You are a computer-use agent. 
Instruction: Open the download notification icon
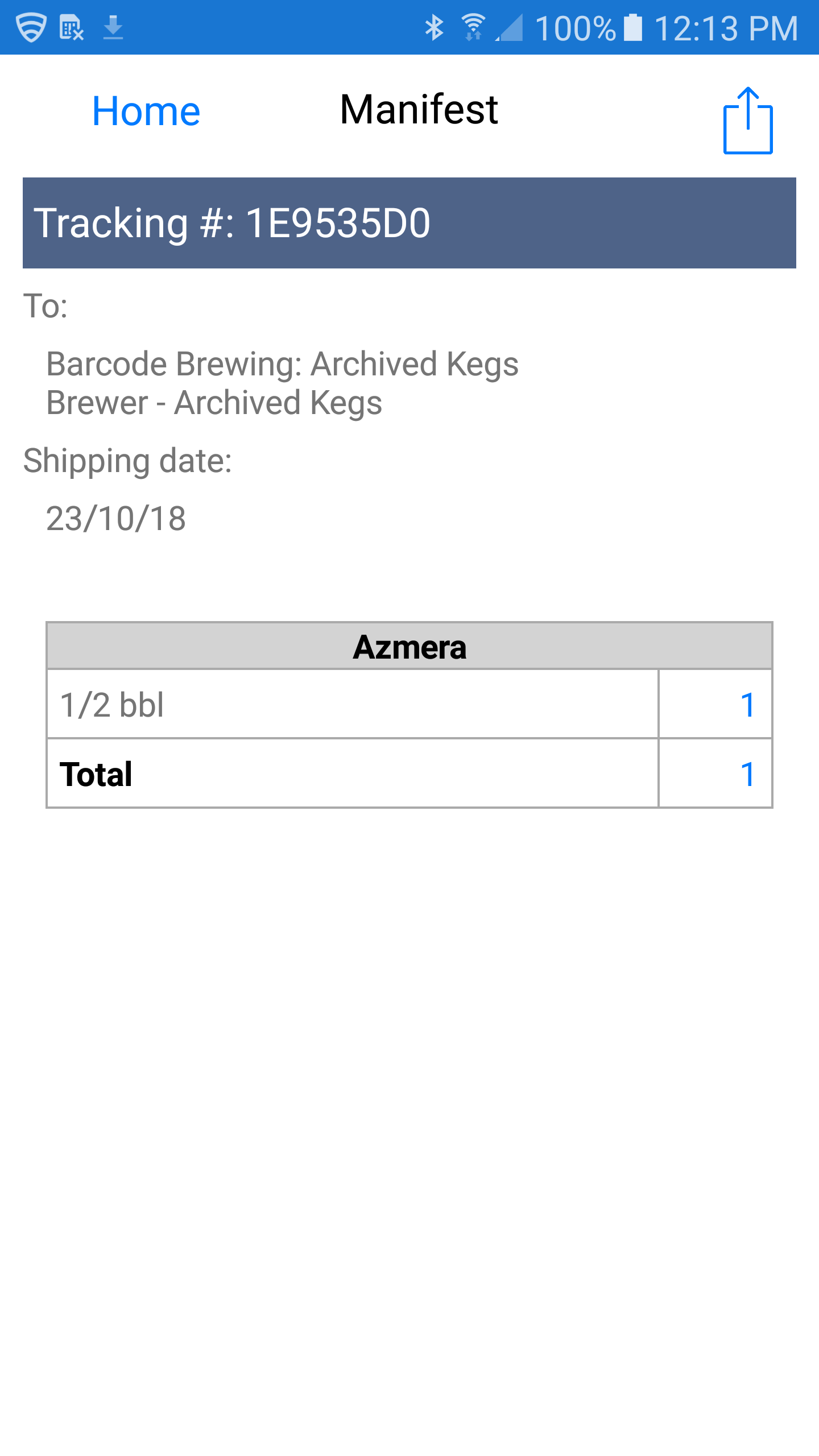coord(114,27)
